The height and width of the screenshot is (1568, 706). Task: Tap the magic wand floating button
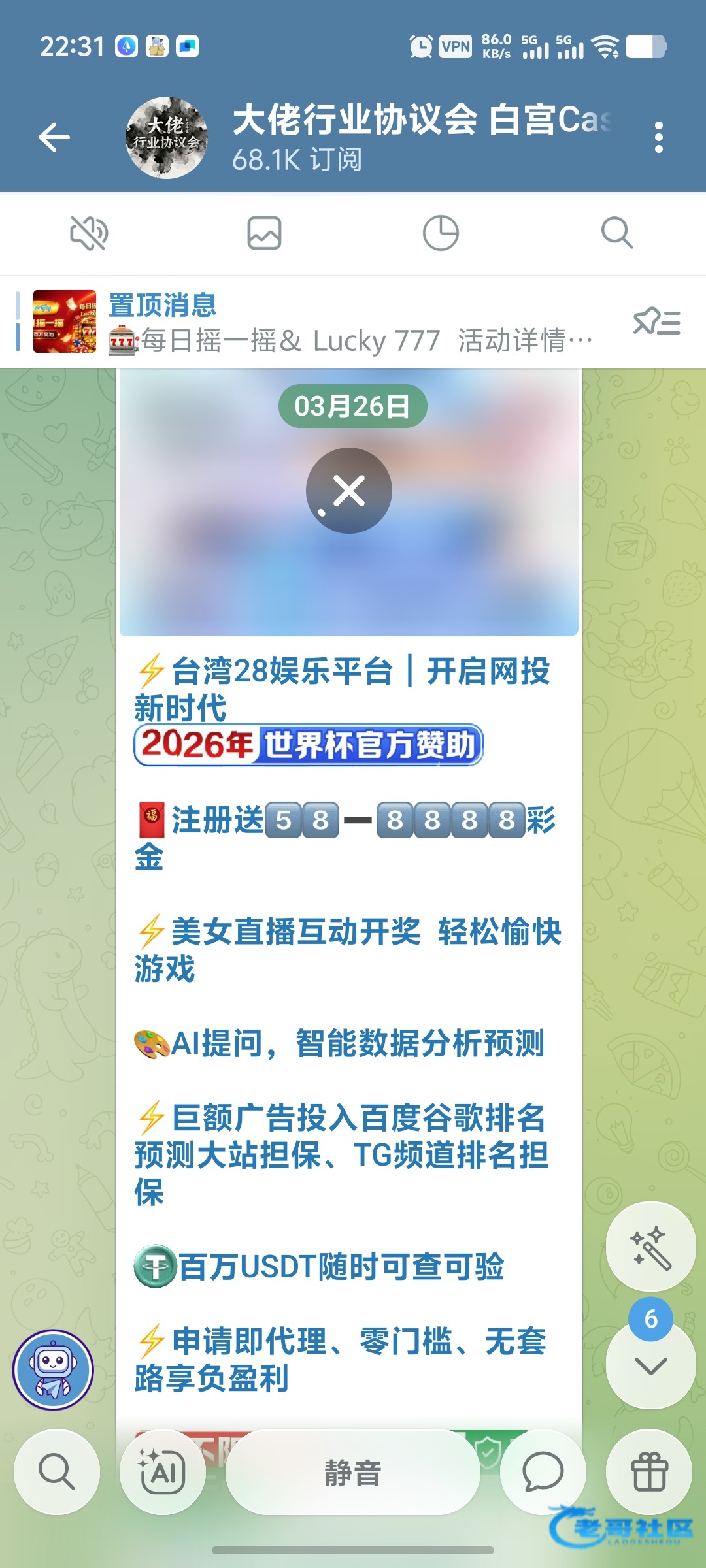(650, 1247)
